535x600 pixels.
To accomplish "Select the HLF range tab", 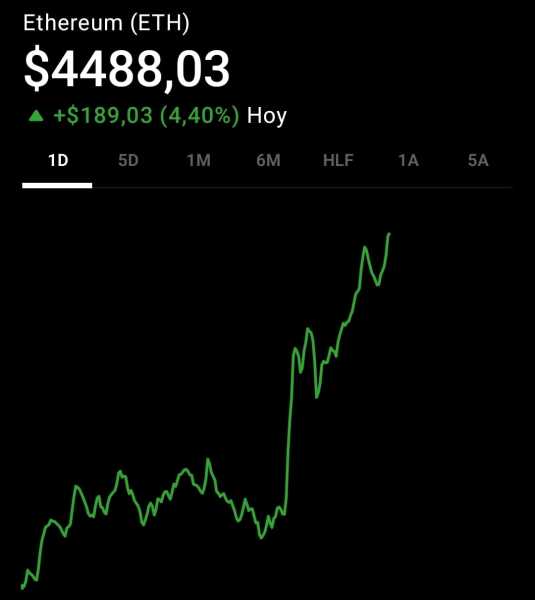I will (338, 160).
